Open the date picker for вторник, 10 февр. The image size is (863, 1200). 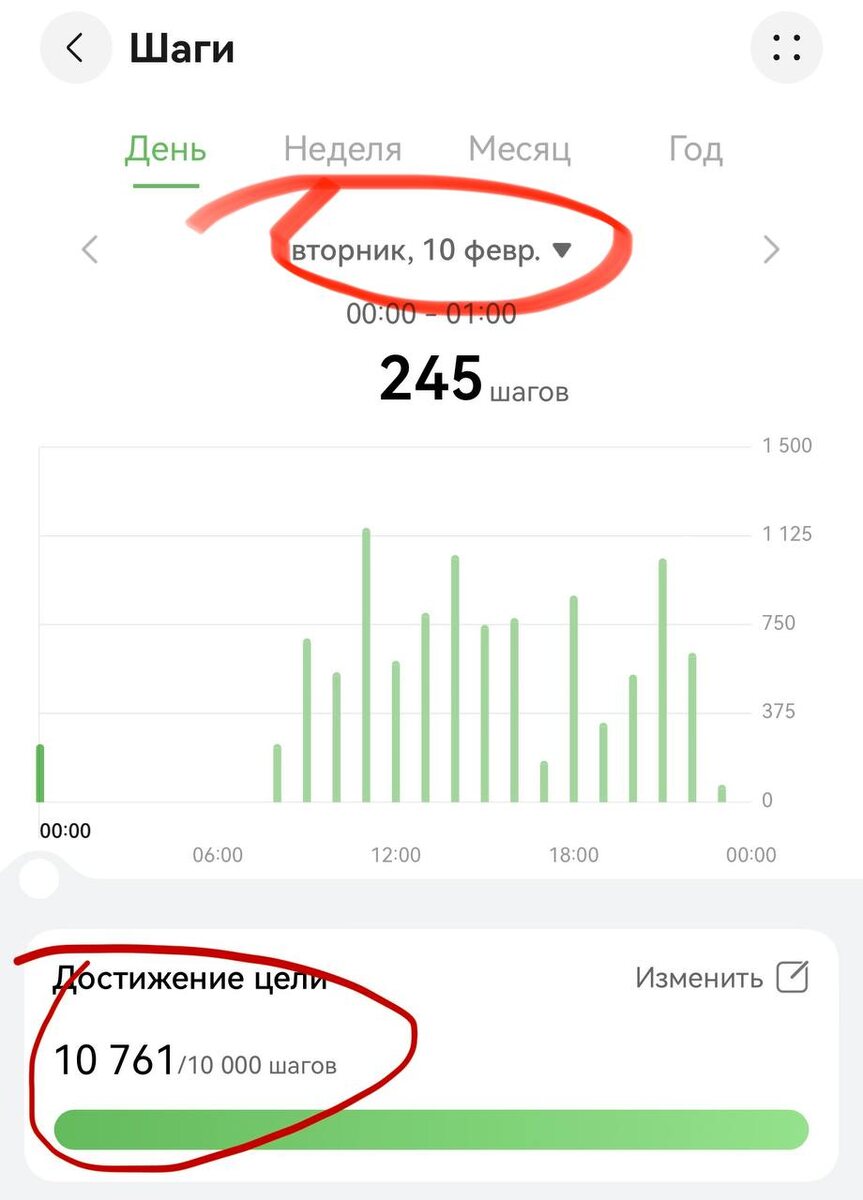pos(420,250)
